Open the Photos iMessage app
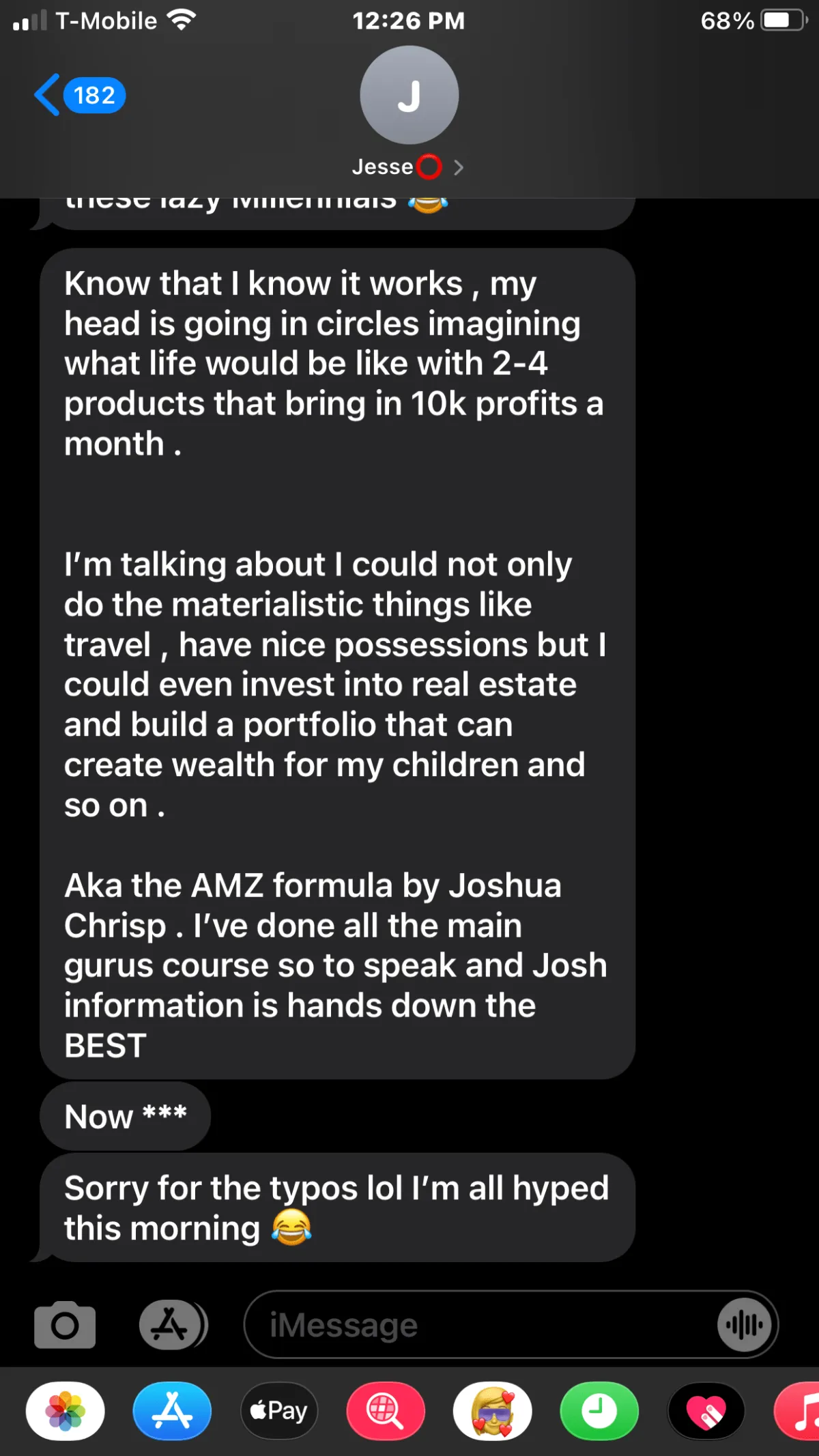The height and width of the screenshot is (1456, 819). (x=66, y=1411)
